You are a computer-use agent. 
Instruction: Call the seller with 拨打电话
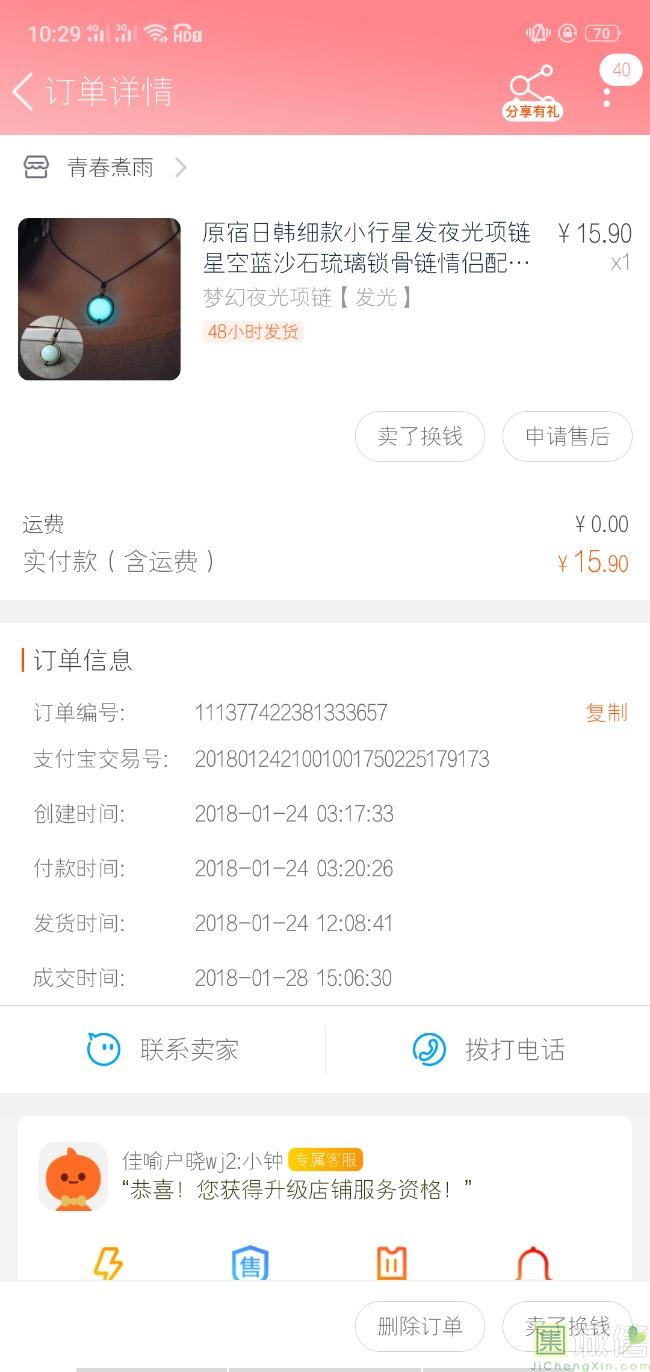coord(489,1050)
